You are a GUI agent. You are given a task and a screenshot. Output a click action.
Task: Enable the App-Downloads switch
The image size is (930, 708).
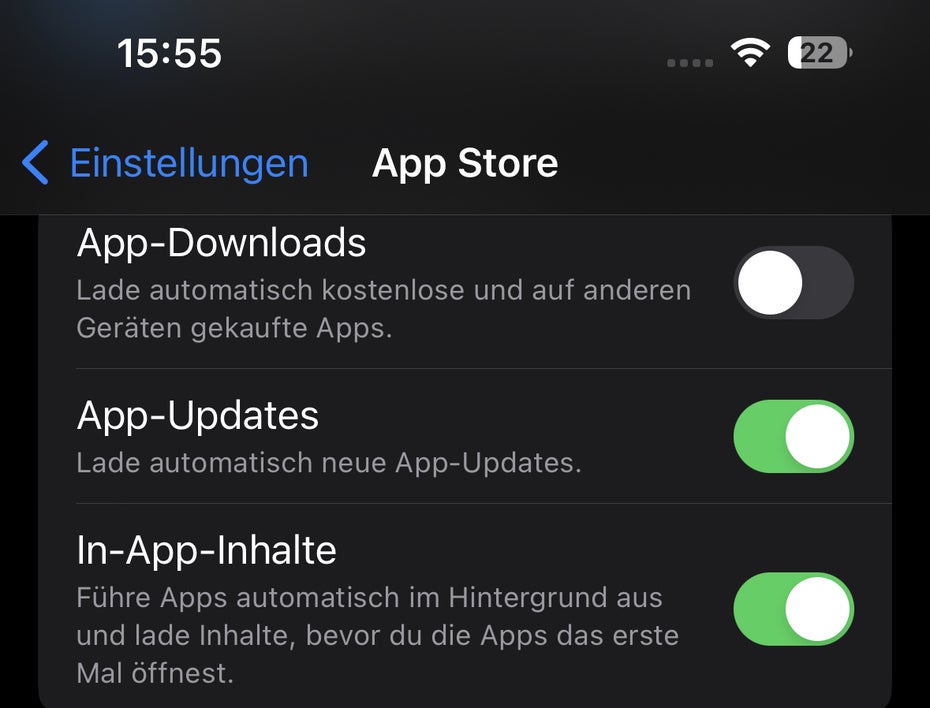793,283
